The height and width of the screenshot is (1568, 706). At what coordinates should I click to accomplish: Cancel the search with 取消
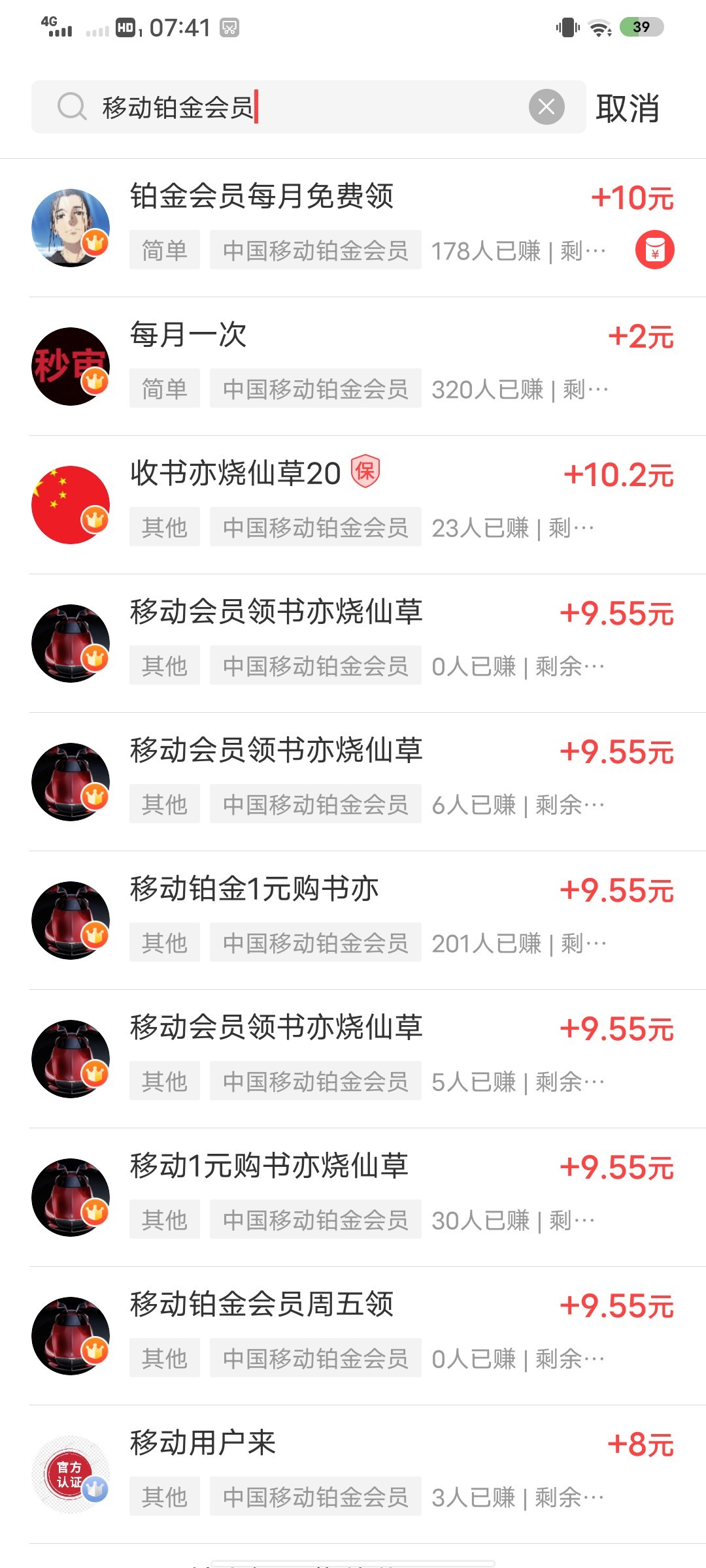tap(627, 108)
